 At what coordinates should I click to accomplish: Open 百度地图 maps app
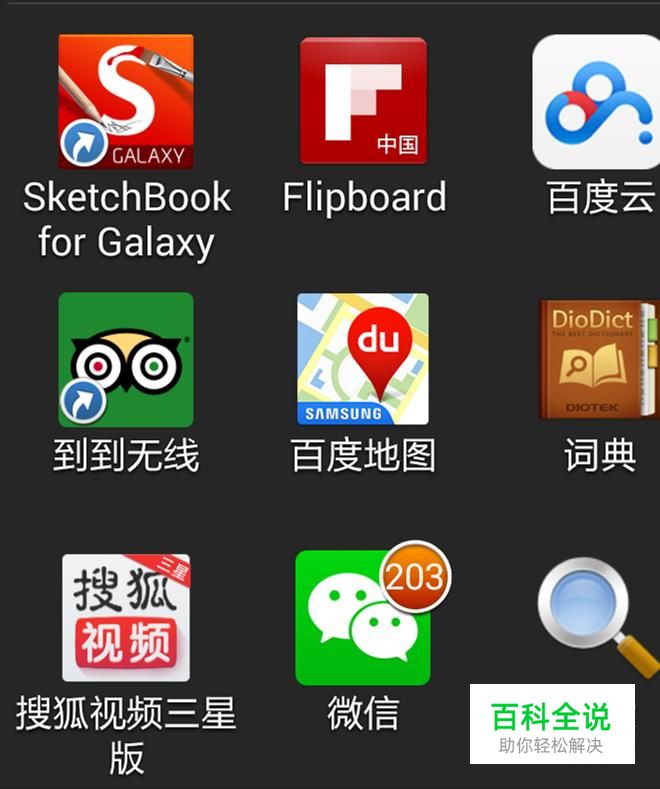(363, 360)
